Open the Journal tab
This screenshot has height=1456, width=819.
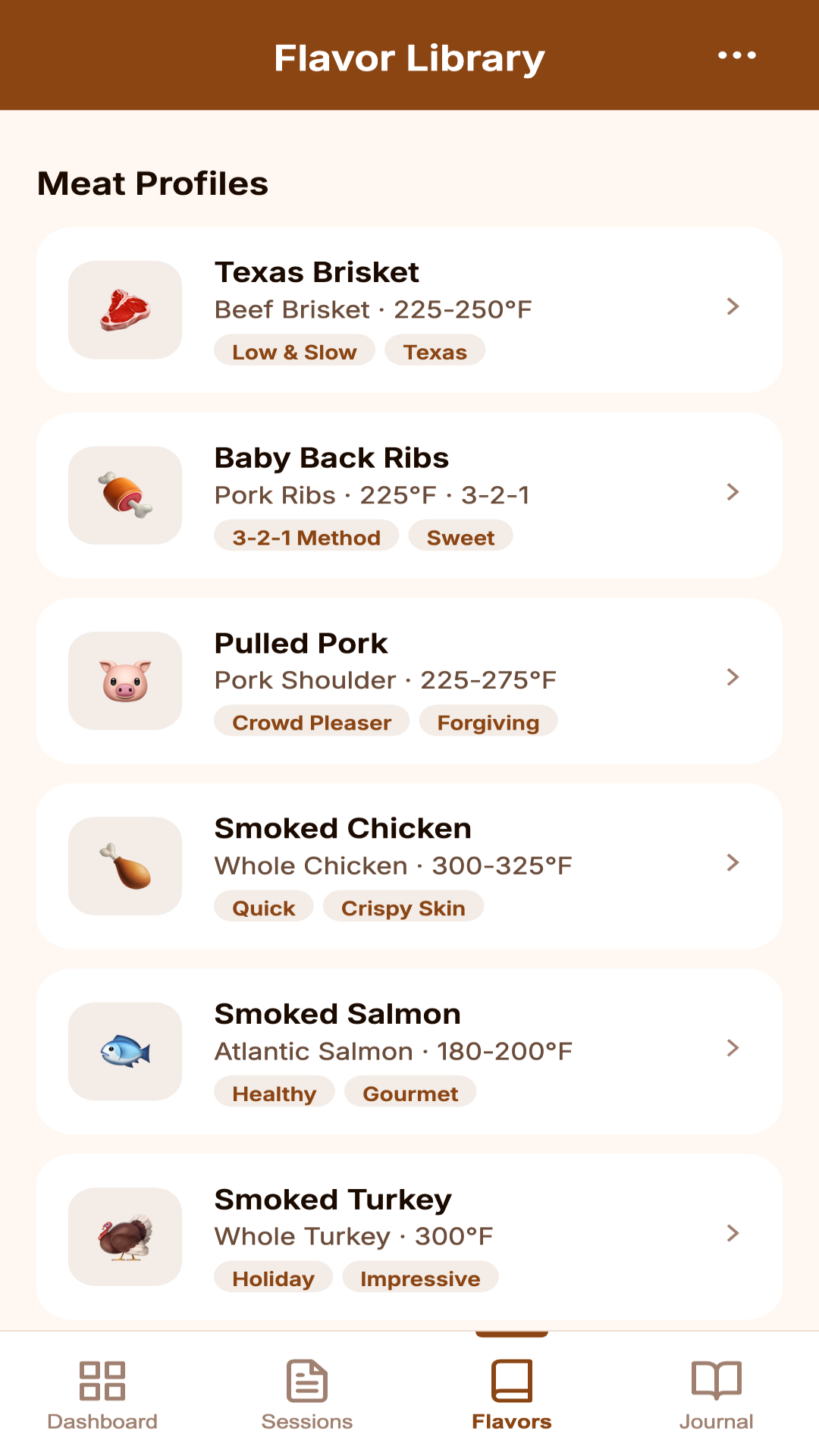point(717,1394)
